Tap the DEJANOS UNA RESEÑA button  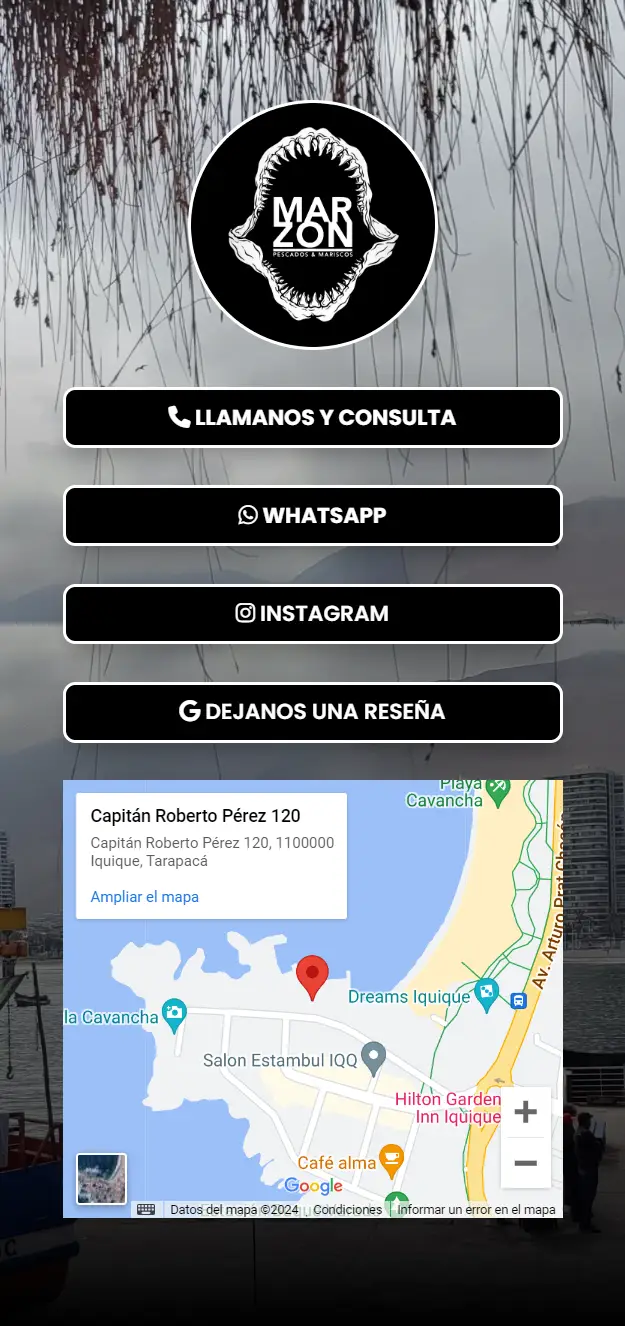pyautogui.click(x=312, y=711)
